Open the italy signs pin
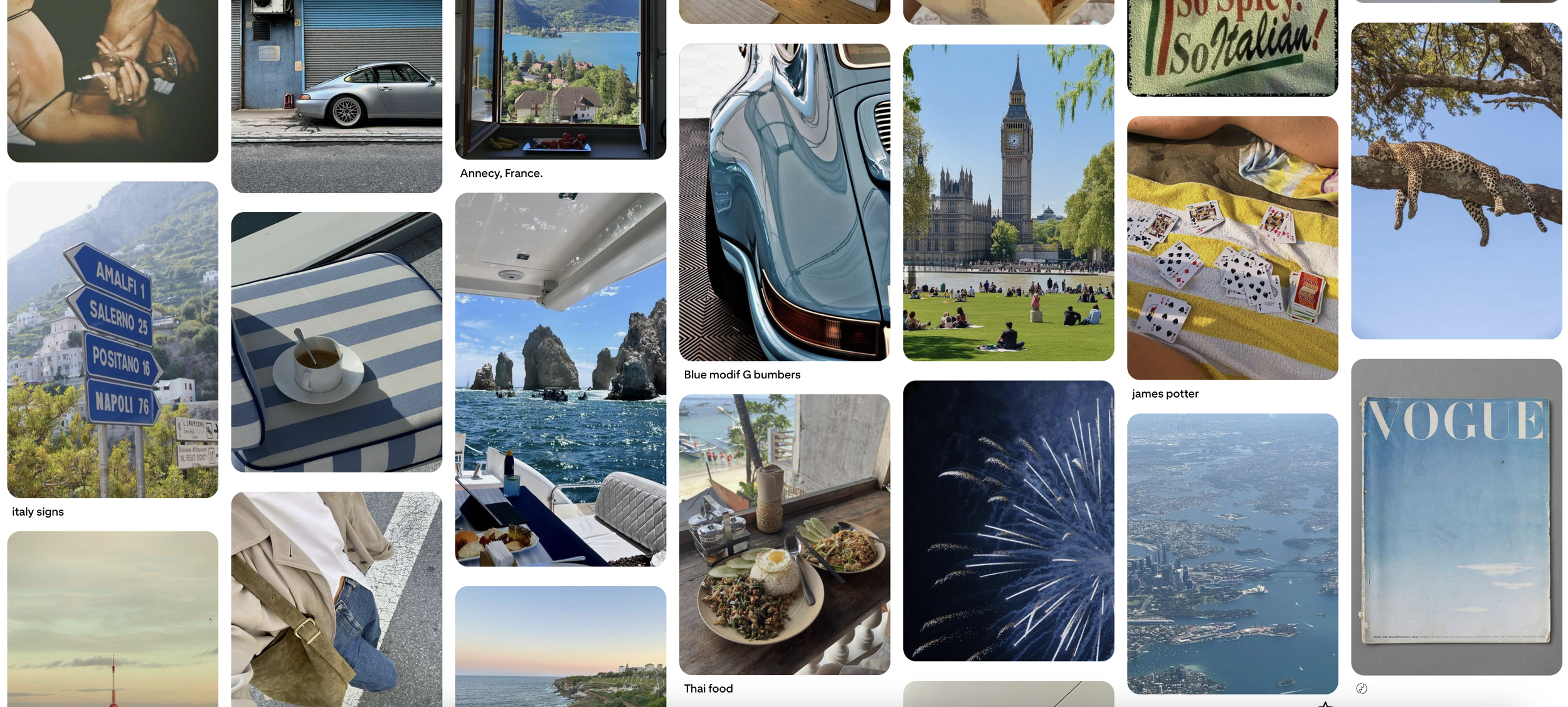1568x707 pixels. point(113,339)
